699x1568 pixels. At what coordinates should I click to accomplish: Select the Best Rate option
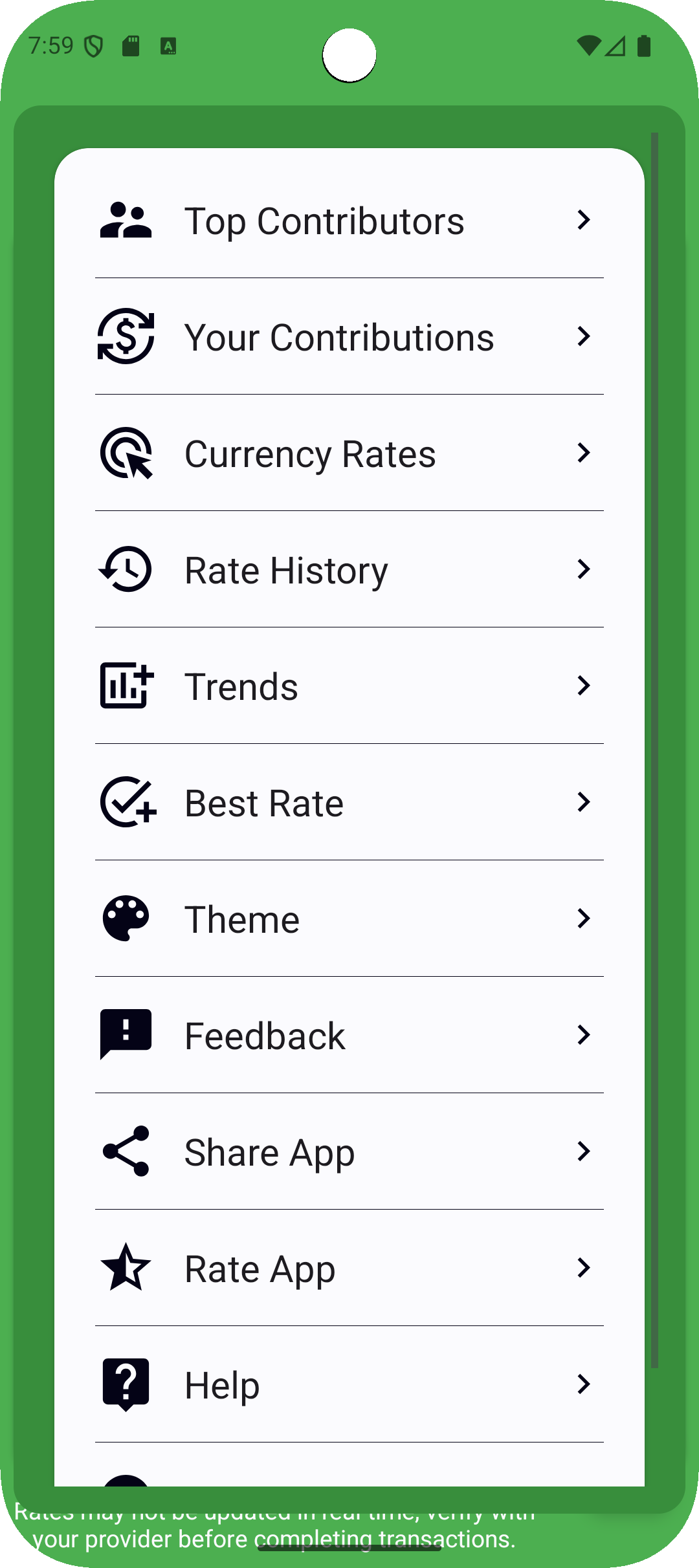(349, 803)
